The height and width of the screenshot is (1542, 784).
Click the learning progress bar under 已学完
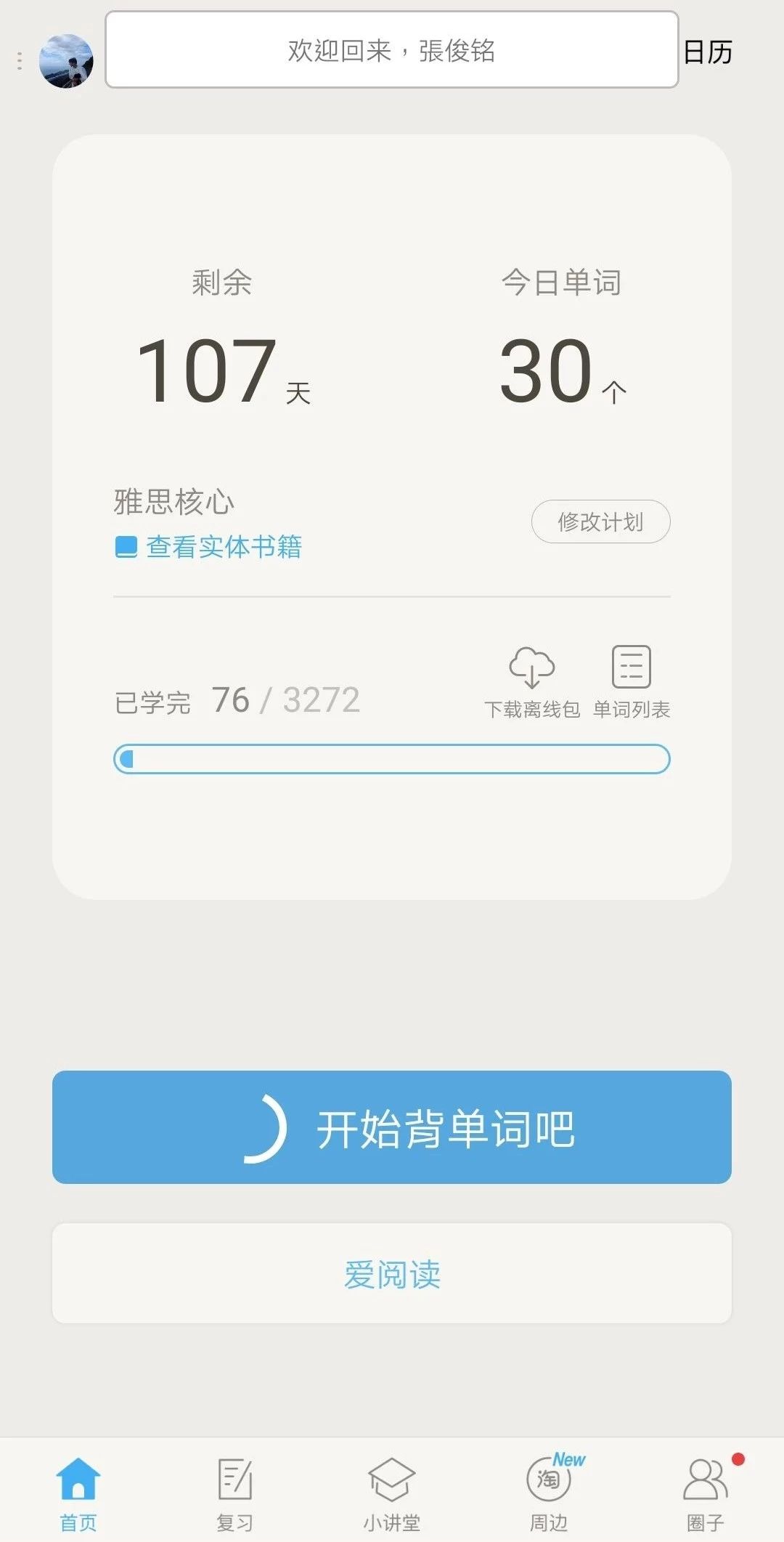coord(392,758)
